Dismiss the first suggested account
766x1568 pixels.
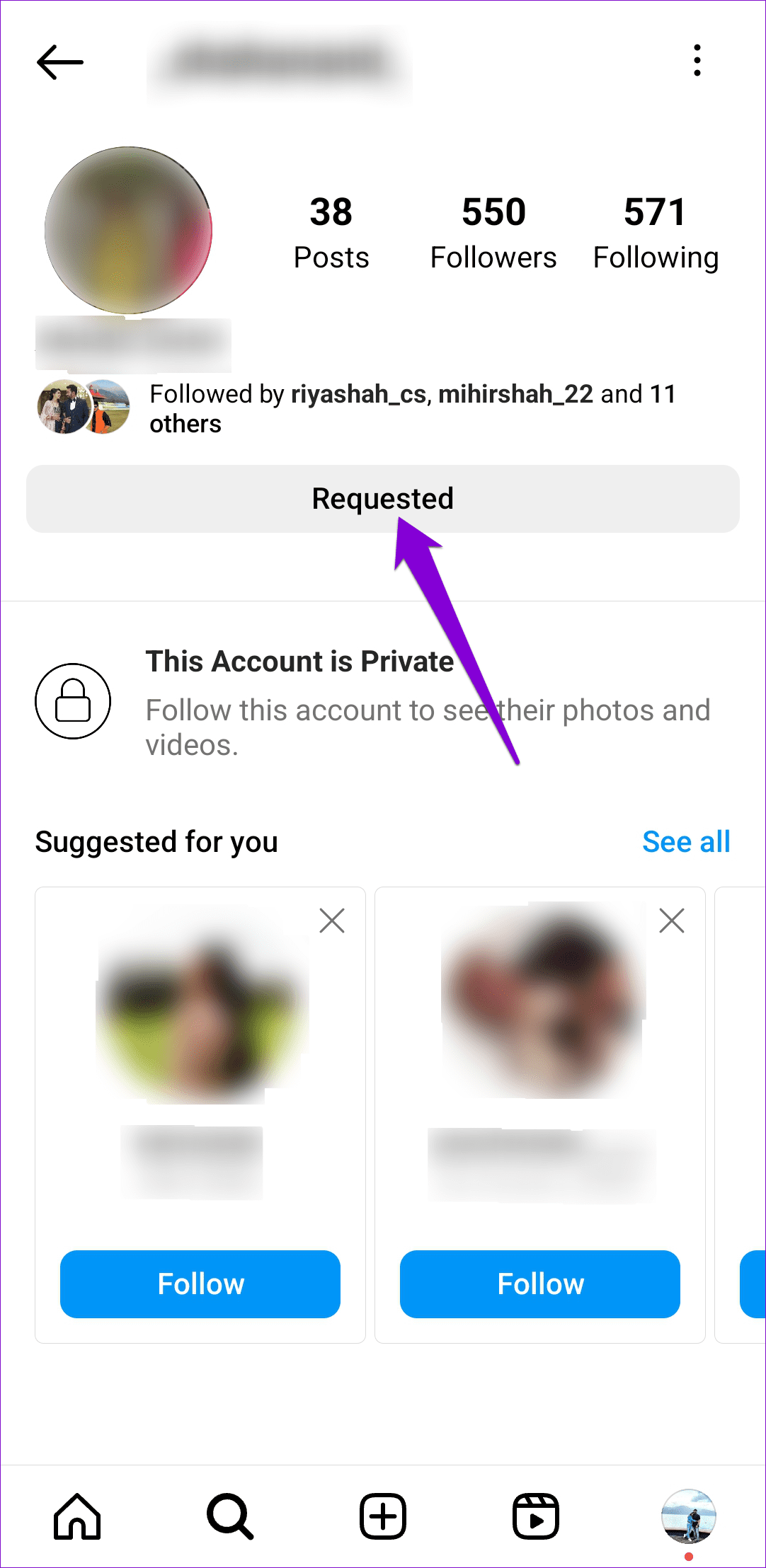pos(332,921)
